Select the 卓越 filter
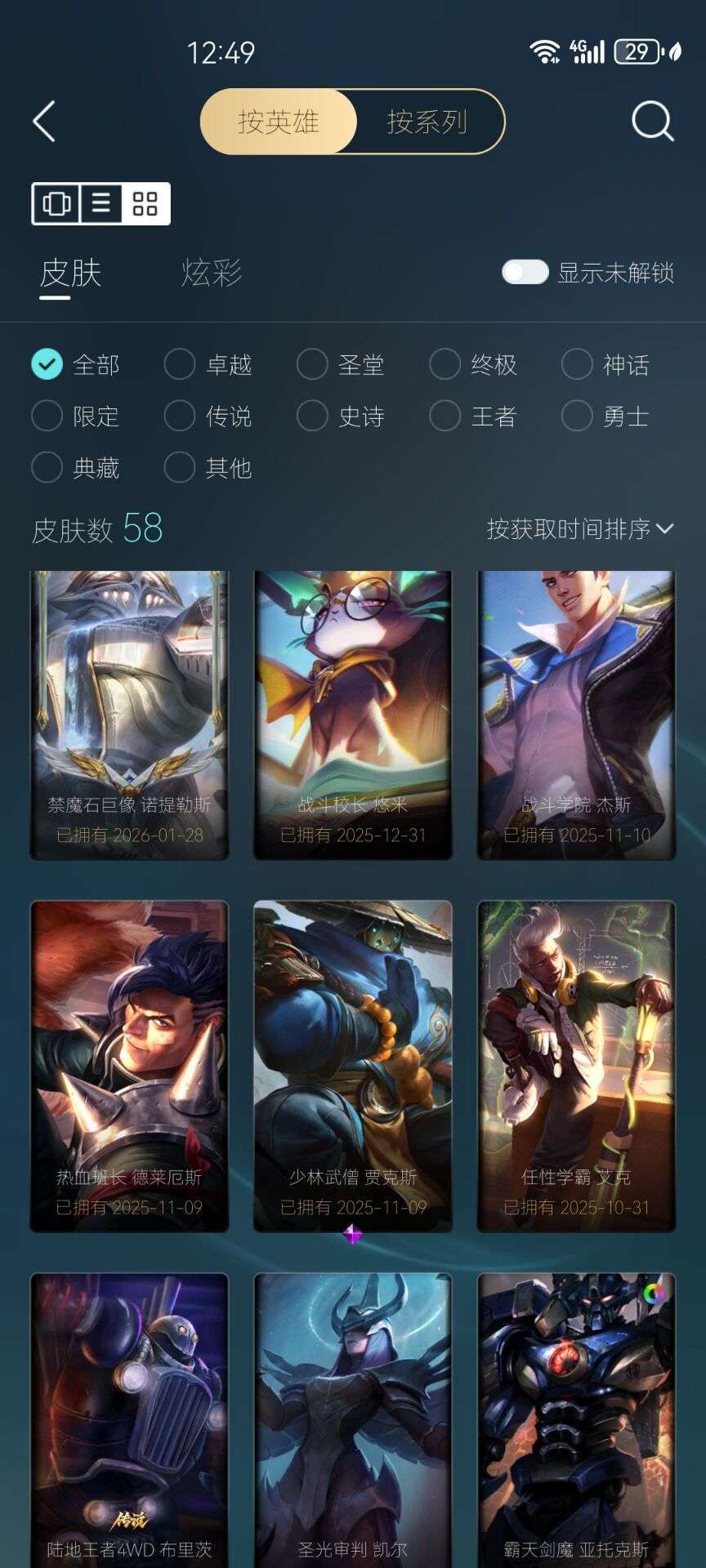 click(x=208, y=364)
